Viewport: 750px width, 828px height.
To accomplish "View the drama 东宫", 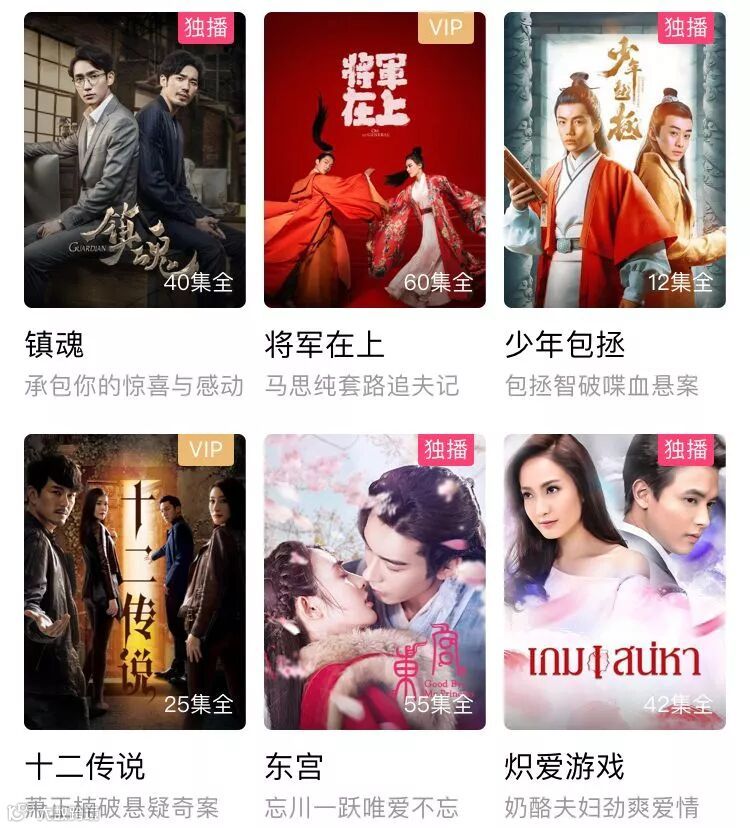I will tap(374, 582).
